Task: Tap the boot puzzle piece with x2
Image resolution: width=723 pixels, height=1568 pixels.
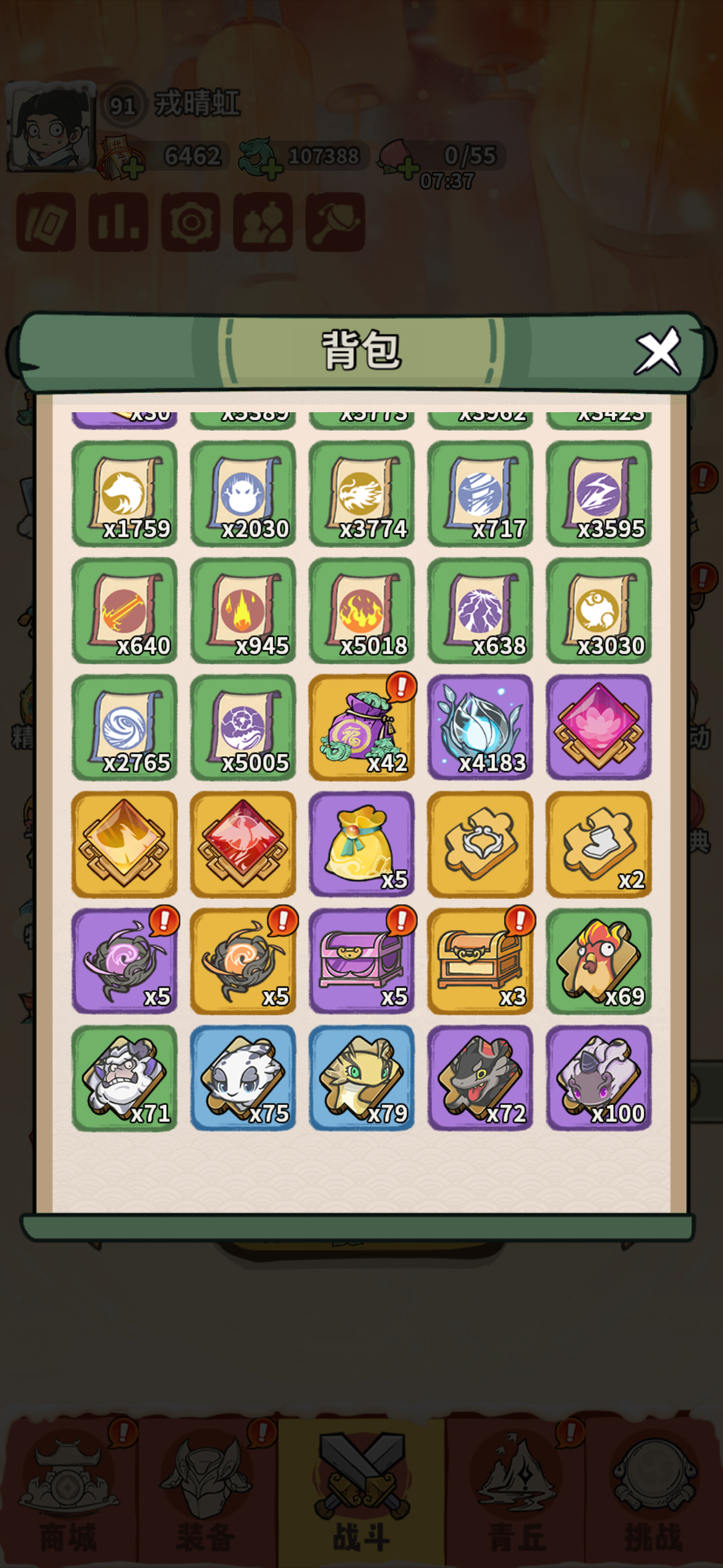Action: (599, 844)
